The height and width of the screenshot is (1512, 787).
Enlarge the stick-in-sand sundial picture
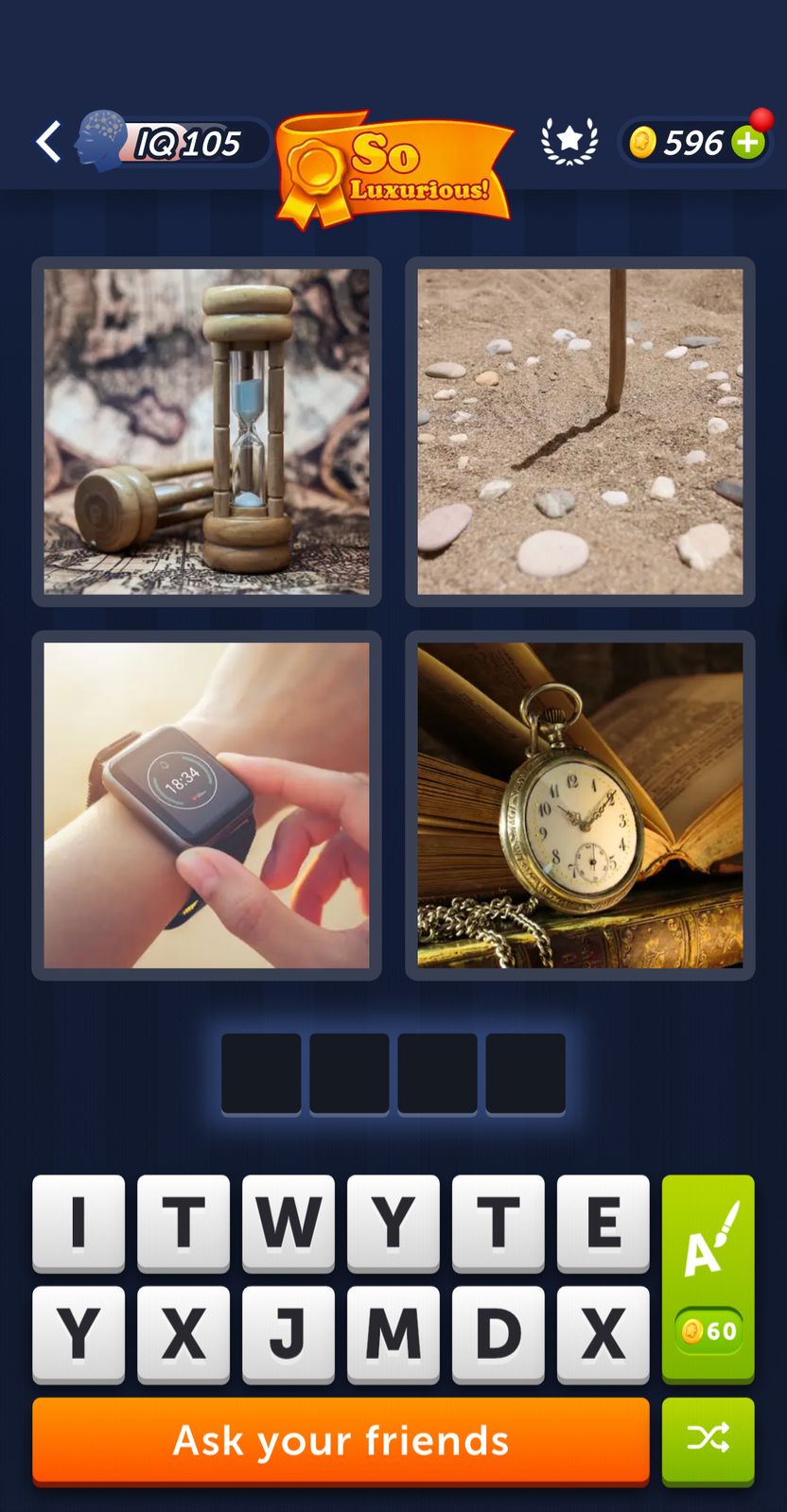(x=580, y=431)
